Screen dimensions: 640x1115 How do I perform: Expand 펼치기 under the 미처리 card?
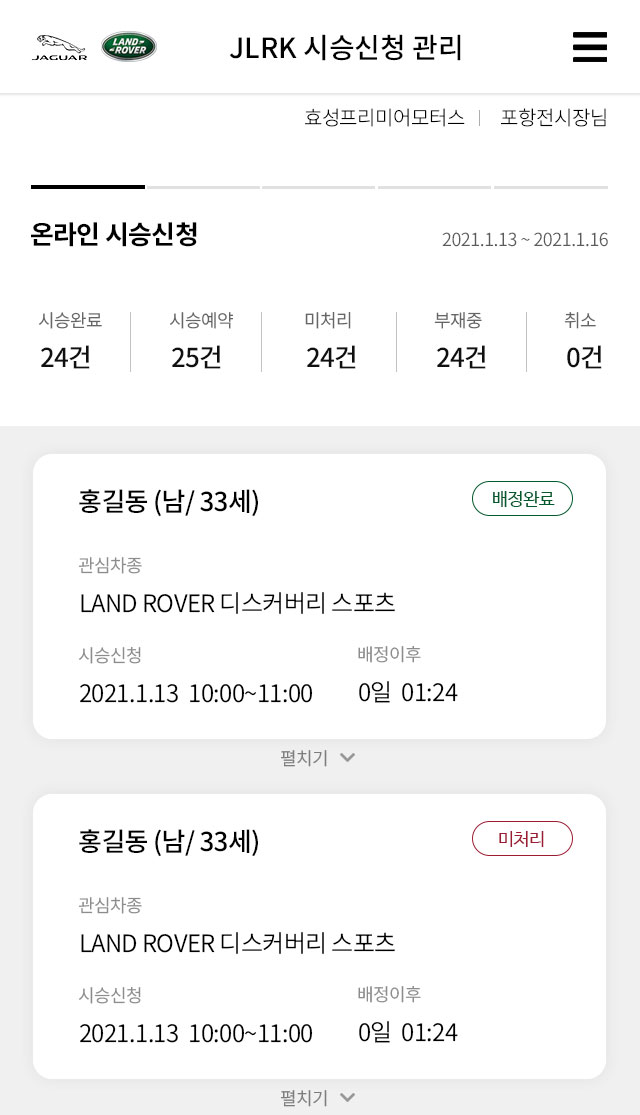pos(318,1098)
